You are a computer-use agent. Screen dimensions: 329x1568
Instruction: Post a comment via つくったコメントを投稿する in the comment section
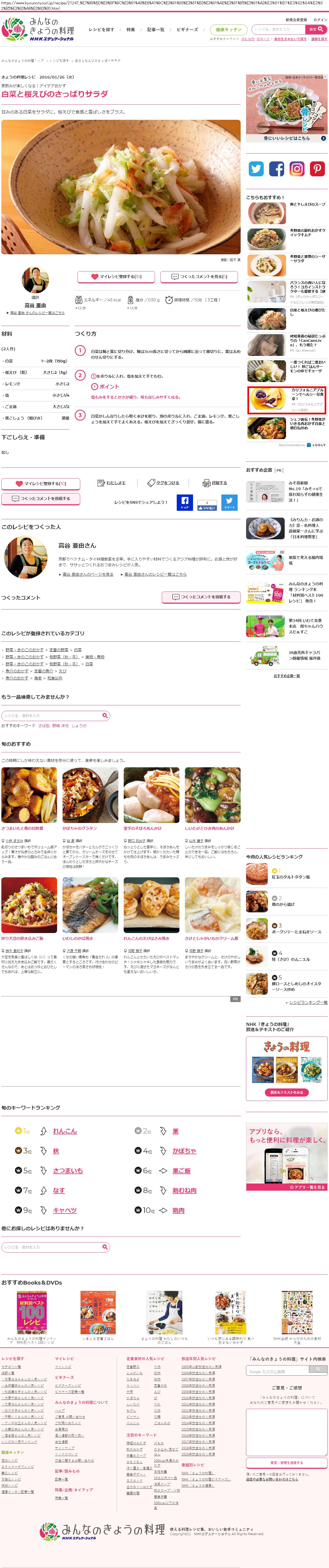click(201, 596)
